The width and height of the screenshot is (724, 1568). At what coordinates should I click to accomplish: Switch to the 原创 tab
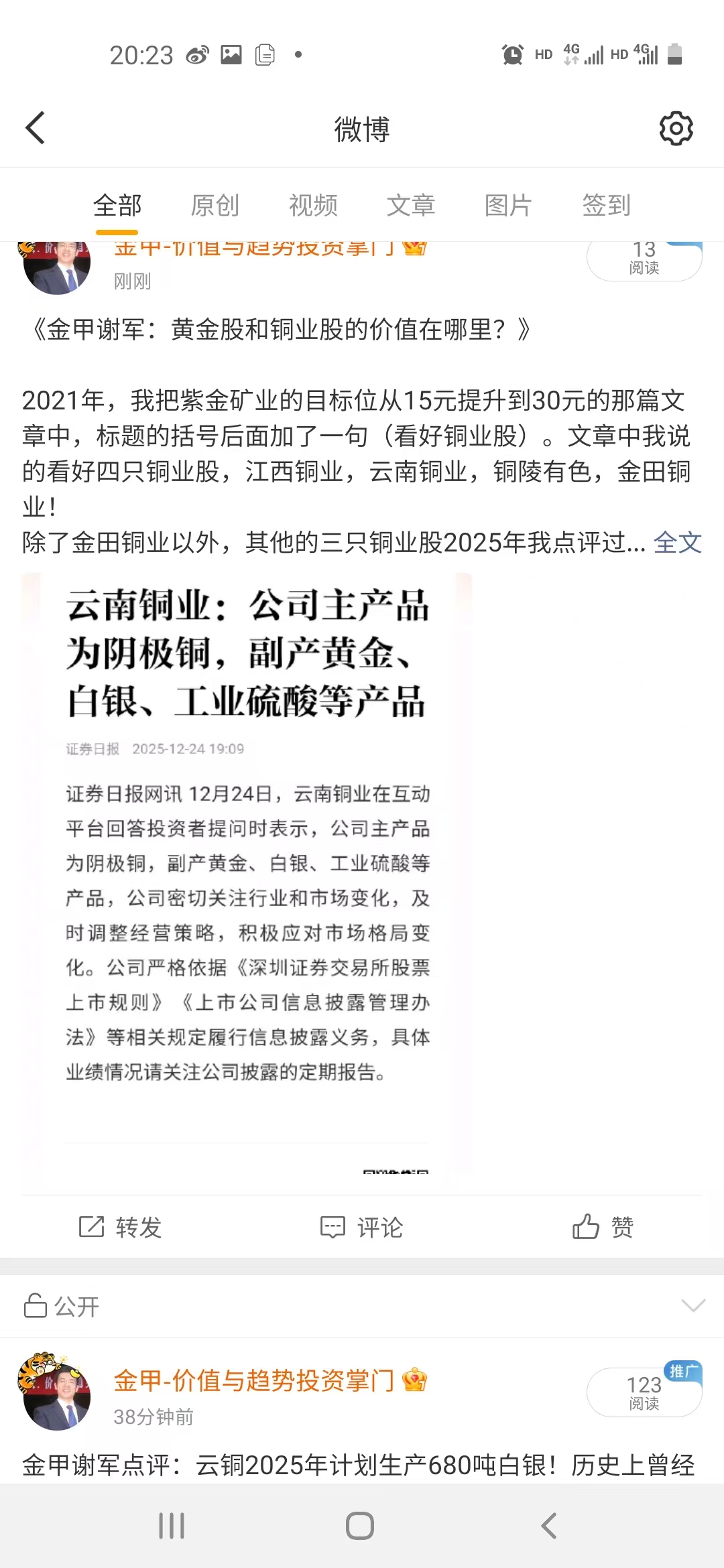tap(215, 205)
